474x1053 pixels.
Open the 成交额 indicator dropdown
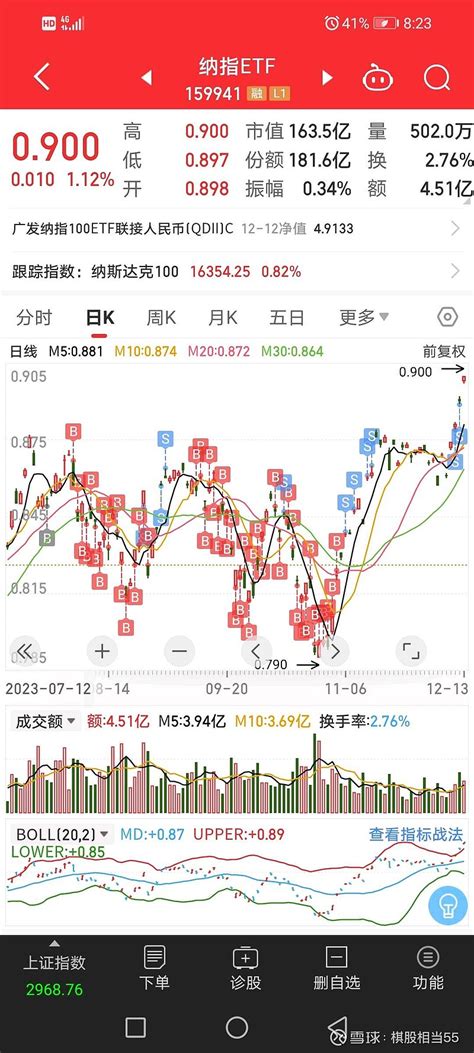(46, 722)
